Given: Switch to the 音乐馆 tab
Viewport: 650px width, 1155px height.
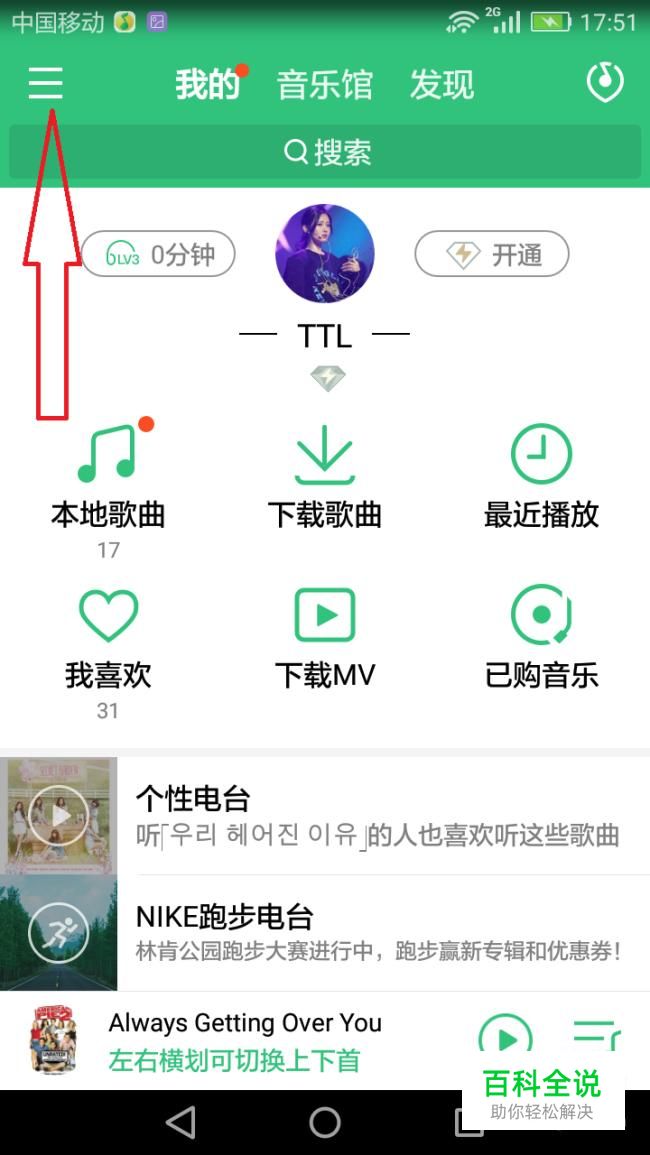Looking at the screenshot, I should click(x=324, y=85).
